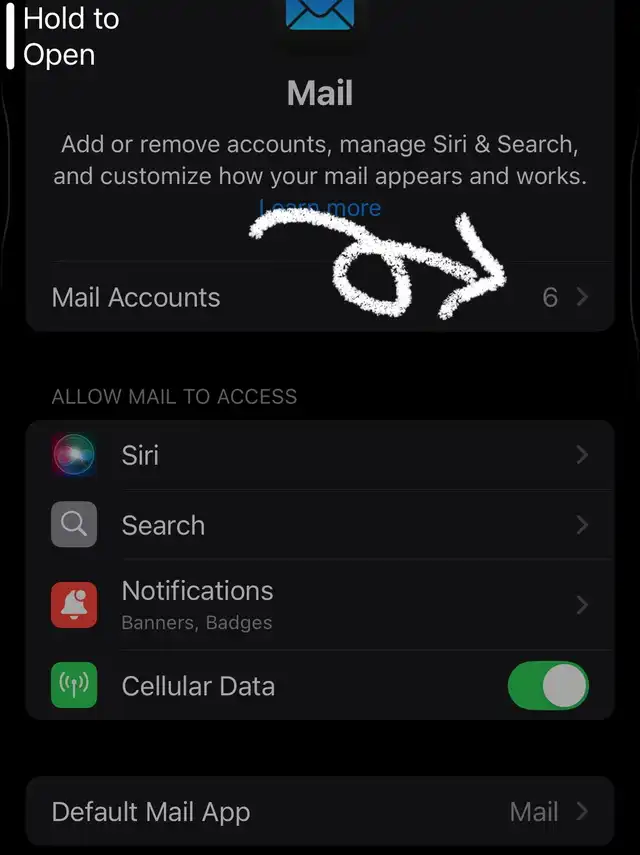Open the Default Mail App setting
Viewport: 640px width, 855px height.
320,812
